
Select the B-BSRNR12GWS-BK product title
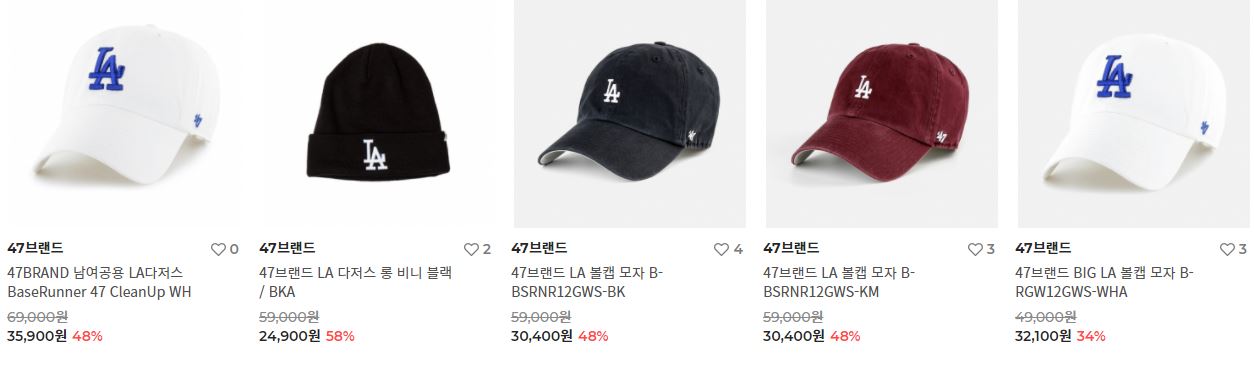587,282
